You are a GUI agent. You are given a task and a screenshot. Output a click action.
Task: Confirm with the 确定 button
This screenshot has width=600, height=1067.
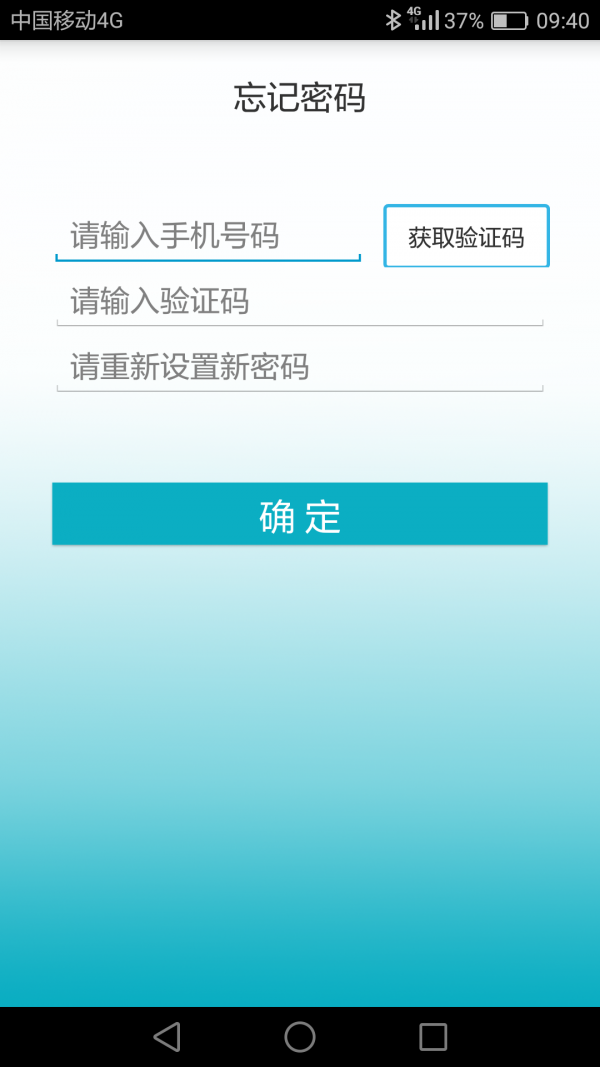[x=299, y=514]
